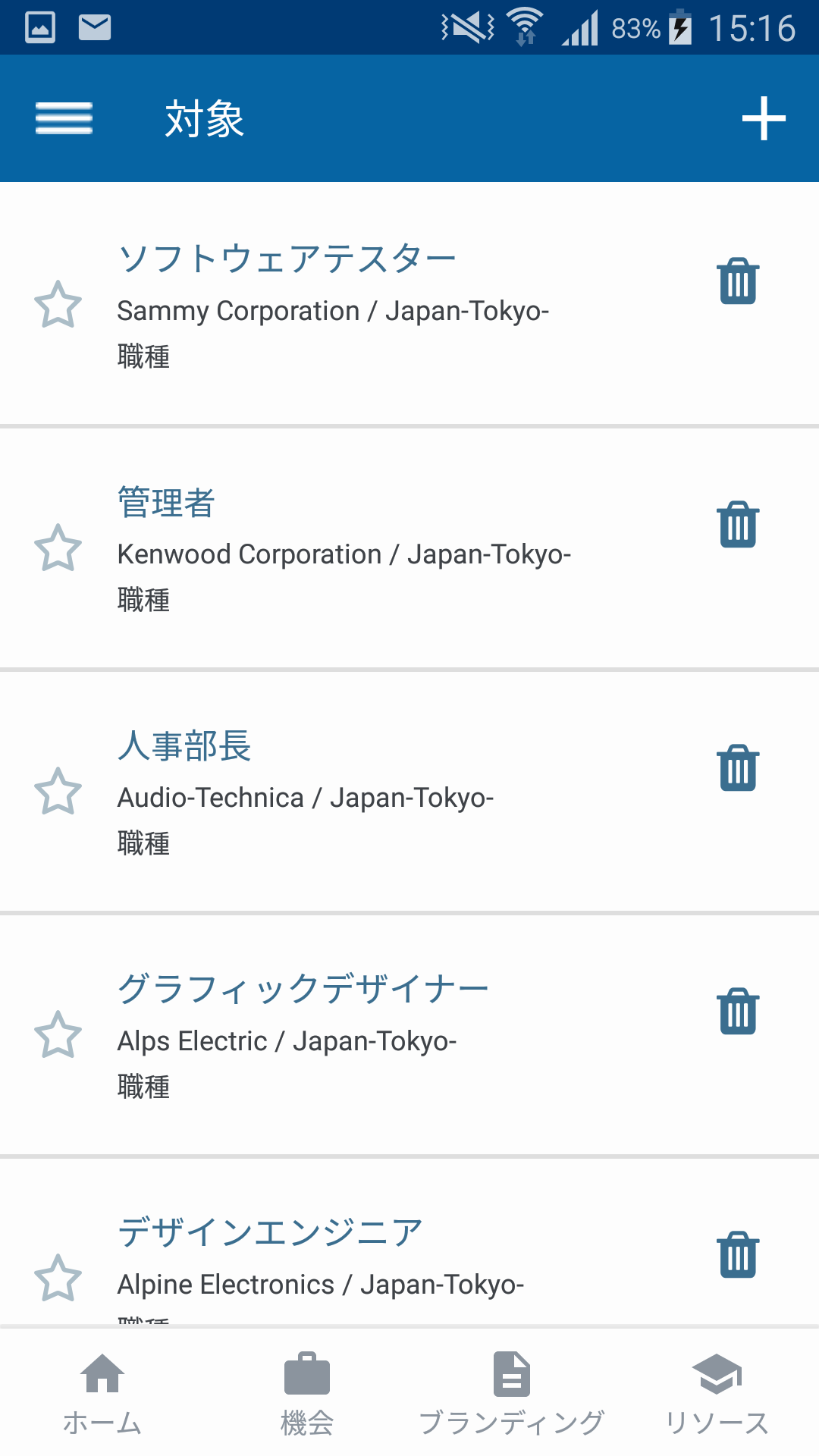Go to the ホーム tab
The height and width of the screenshot is (1456, 819).
[102, 1392]
